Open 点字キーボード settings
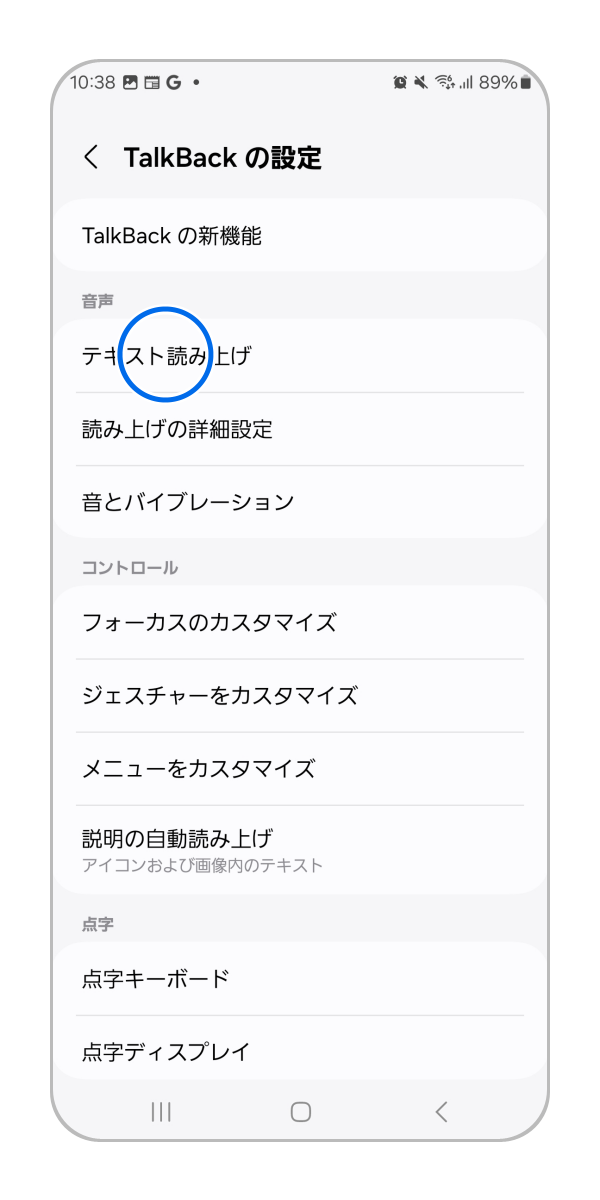600x1200 pixels. point(300,978)
